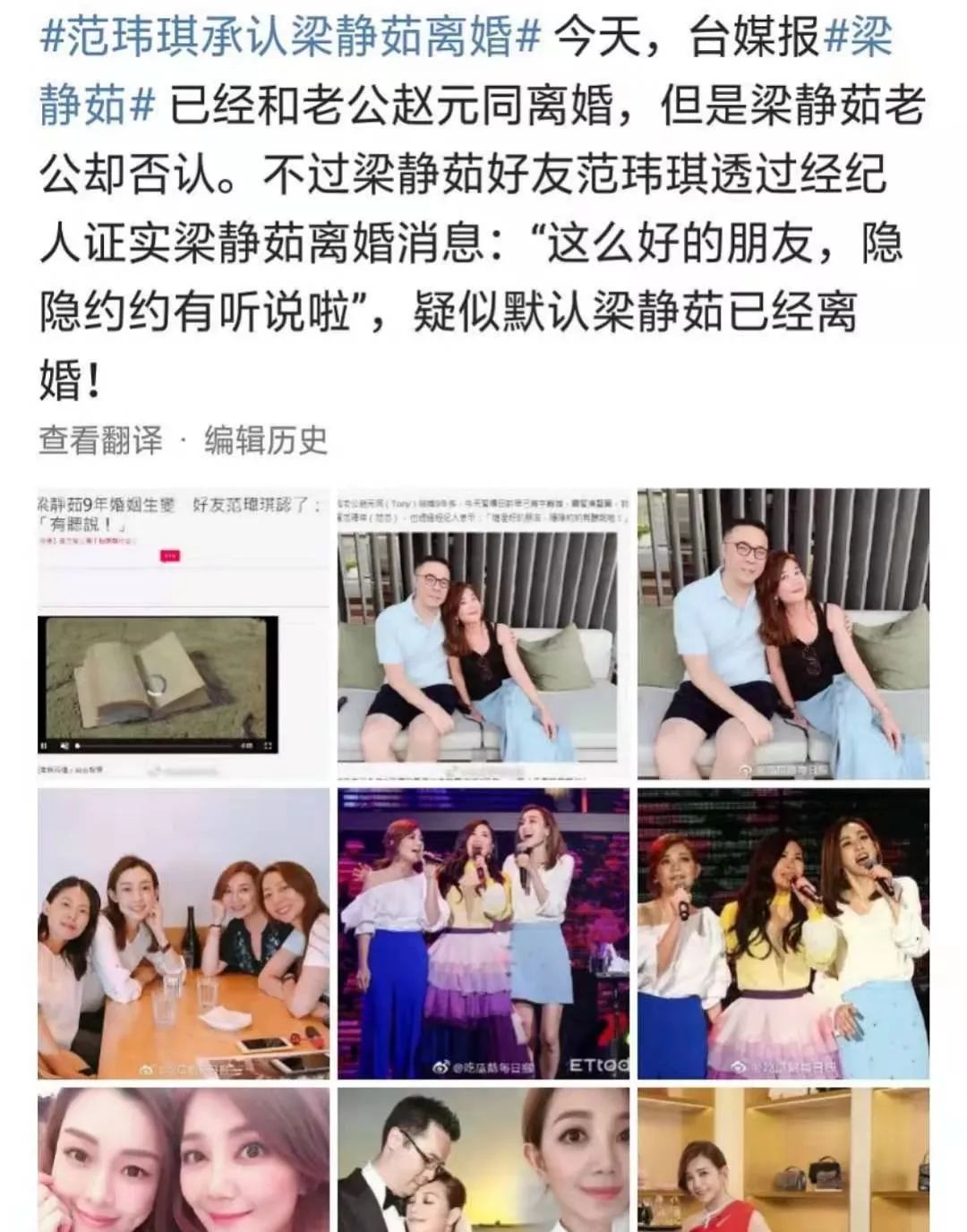Mute the video via speaker icon
967x1232 pixels.
tap(64, 746)
